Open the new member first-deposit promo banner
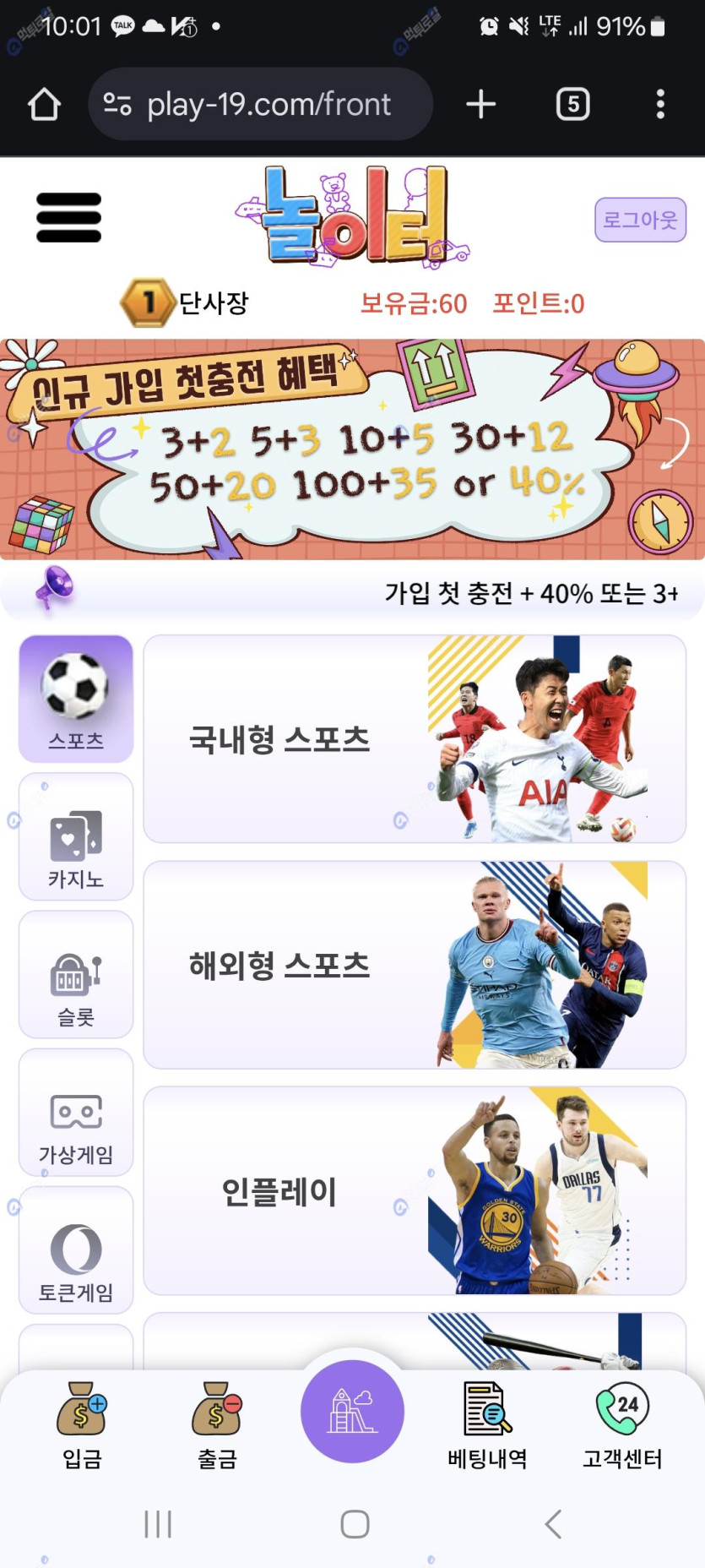Screen dimensions: 705x1568 coord(352,449)
